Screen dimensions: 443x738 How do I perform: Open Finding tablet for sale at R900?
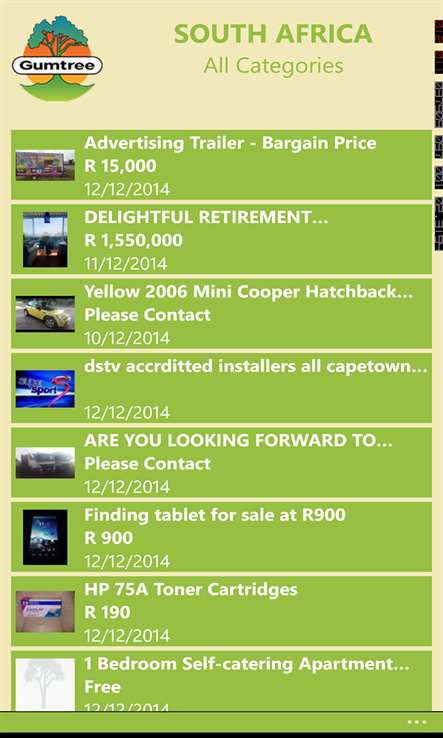click(x=221, y=537)
